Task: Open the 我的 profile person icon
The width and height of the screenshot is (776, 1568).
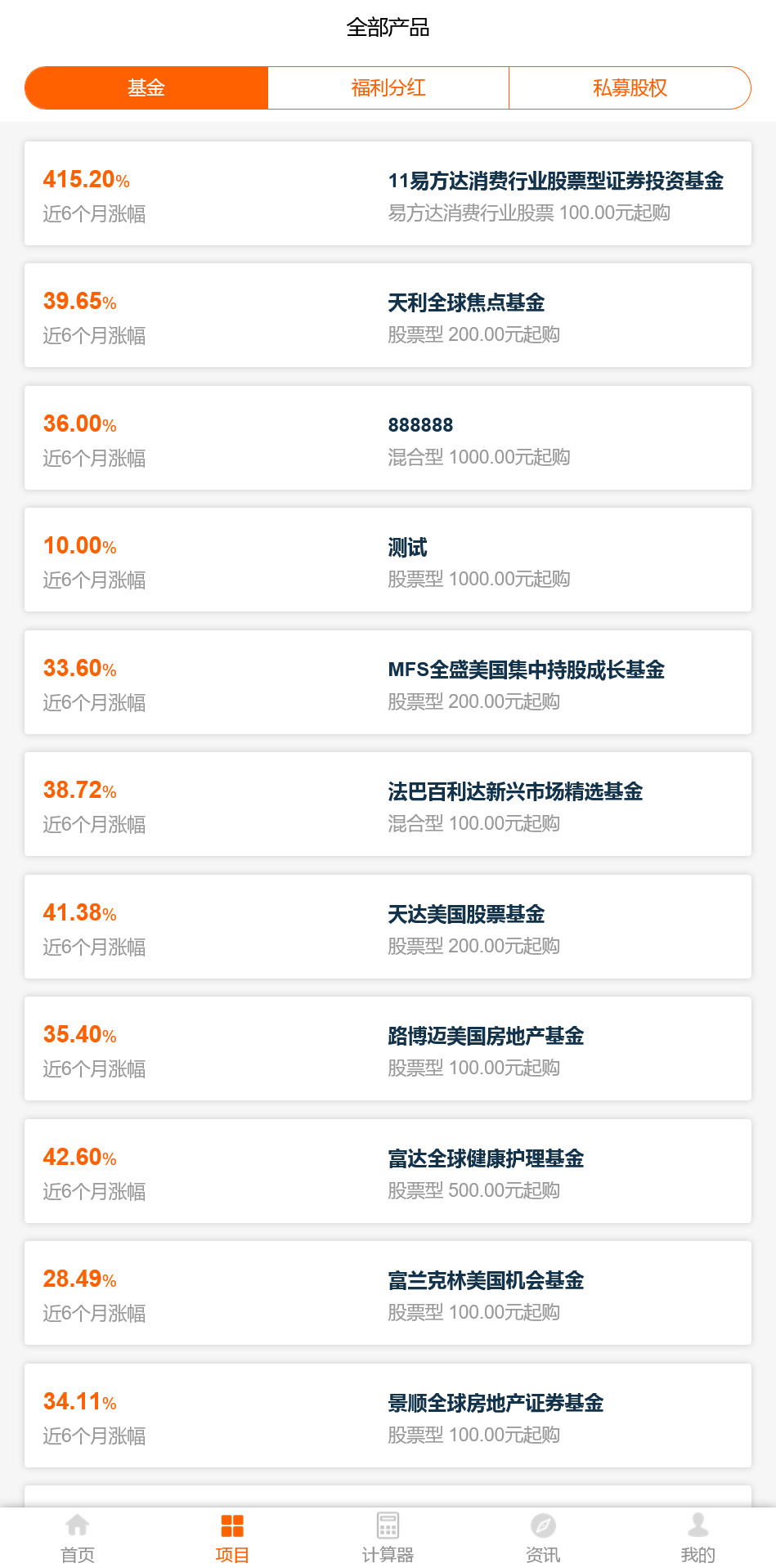Action: pos(698,1532)
